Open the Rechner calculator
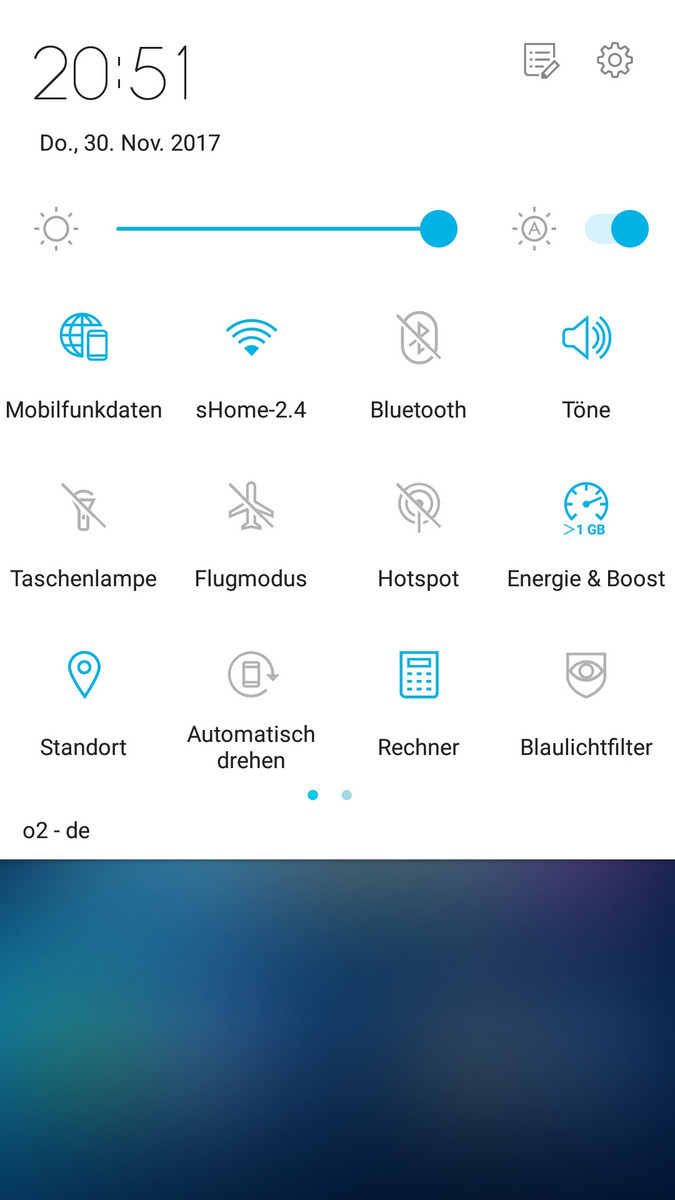675x1200 pixels. (418, 675)
